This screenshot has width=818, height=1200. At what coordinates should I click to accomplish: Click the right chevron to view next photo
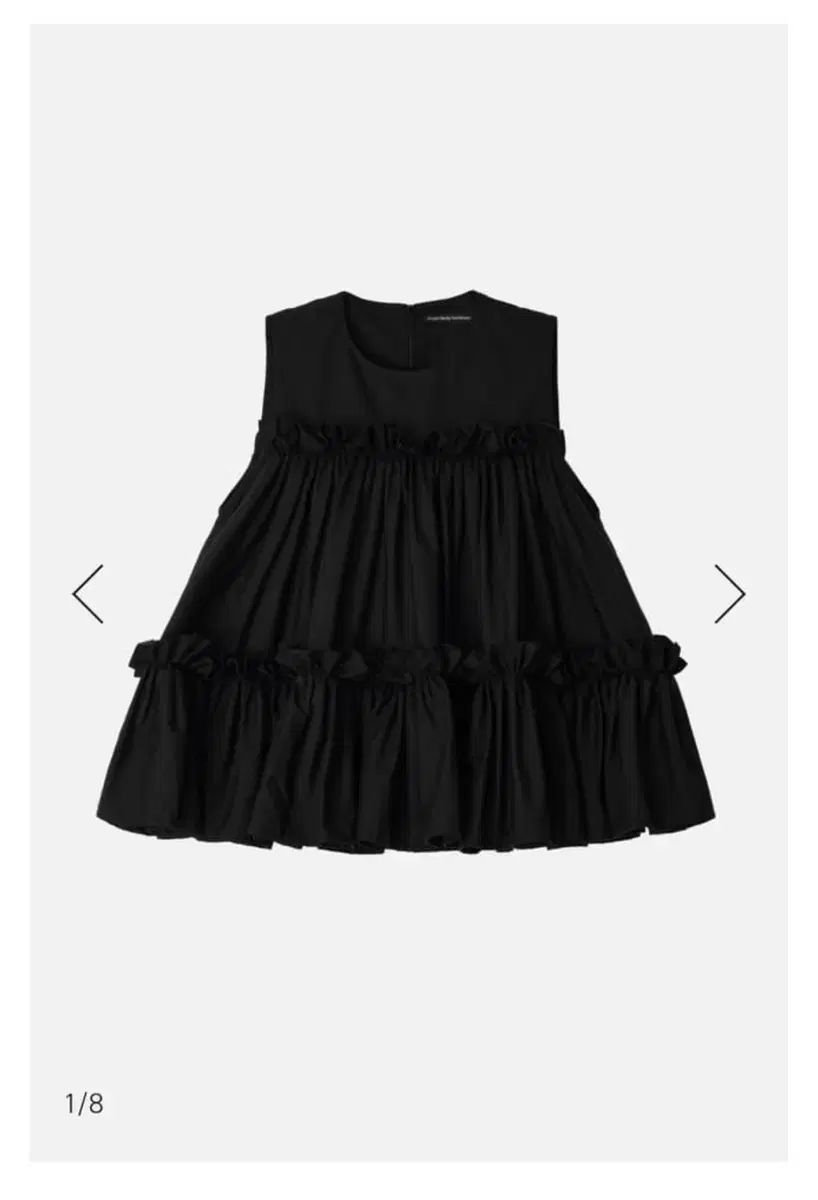point(728,593)
